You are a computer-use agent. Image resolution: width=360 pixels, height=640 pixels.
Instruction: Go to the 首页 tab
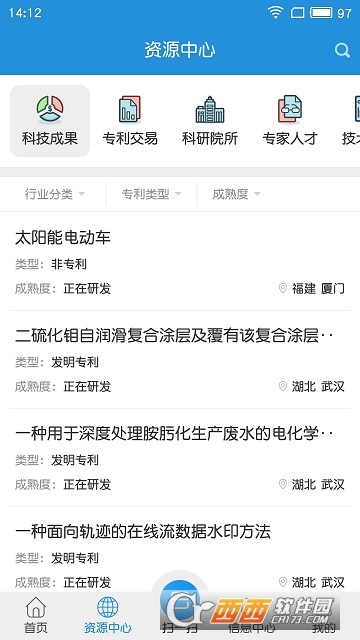click(x=36, y=616)
